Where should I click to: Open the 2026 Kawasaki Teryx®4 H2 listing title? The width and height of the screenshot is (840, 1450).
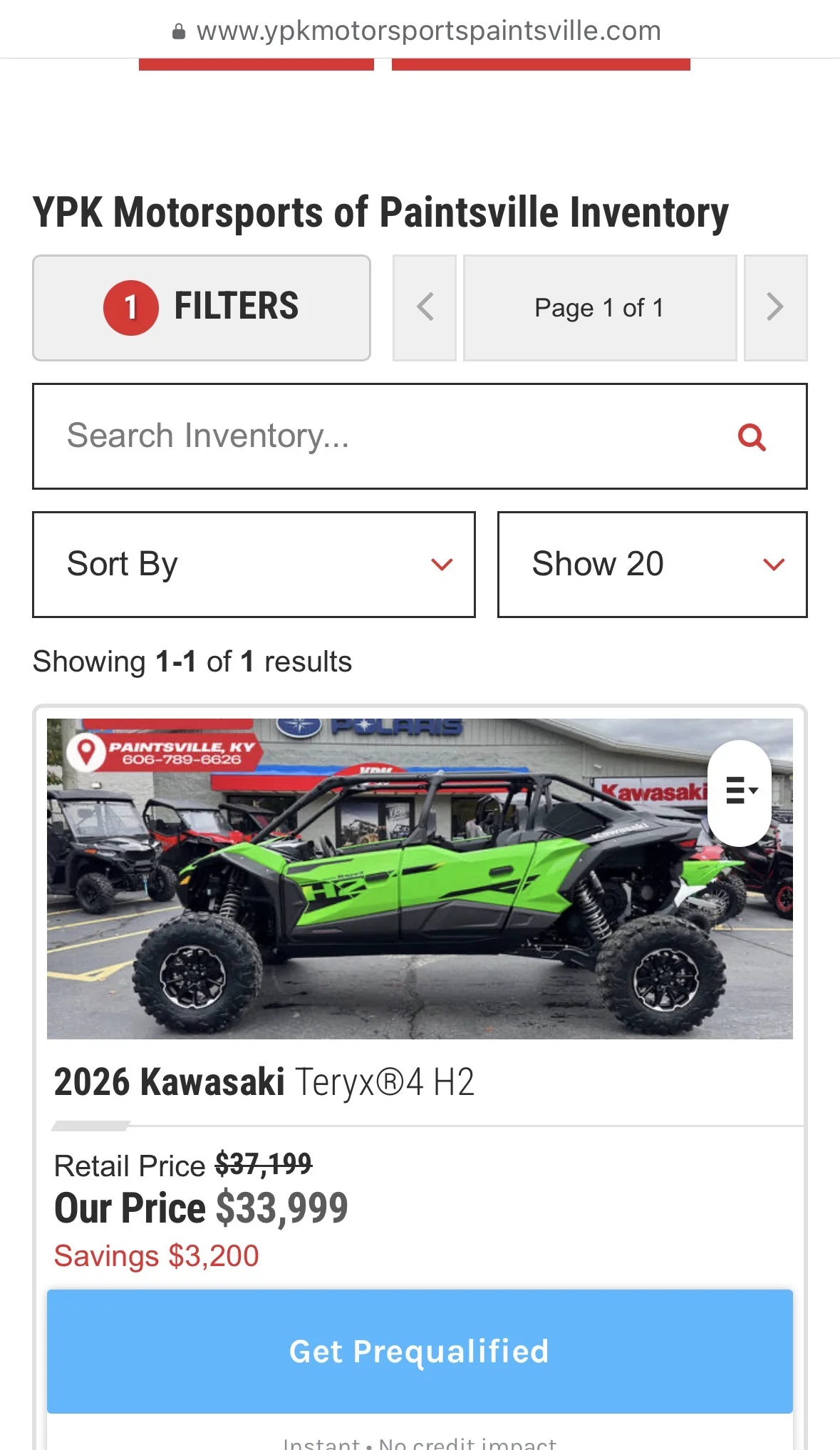[264, 1082]
